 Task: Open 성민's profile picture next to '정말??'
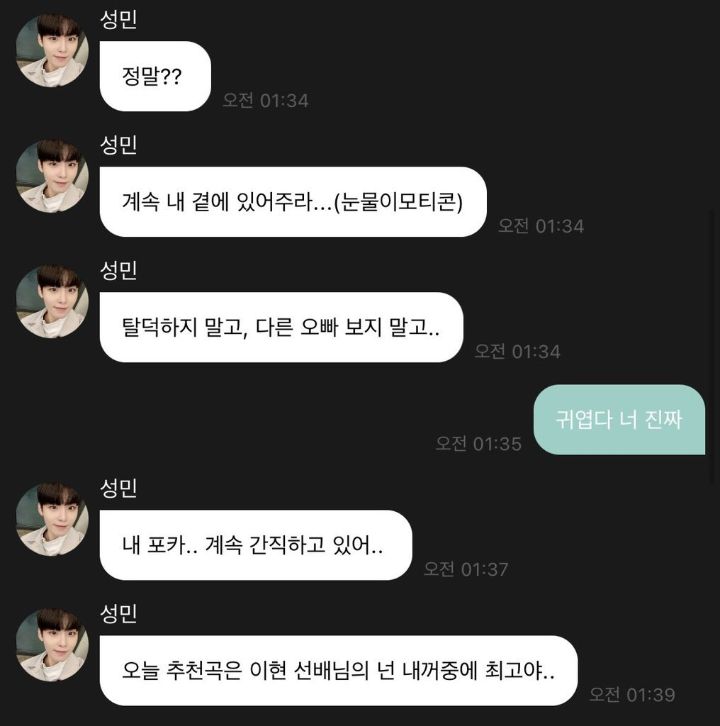tap(51, 51)
